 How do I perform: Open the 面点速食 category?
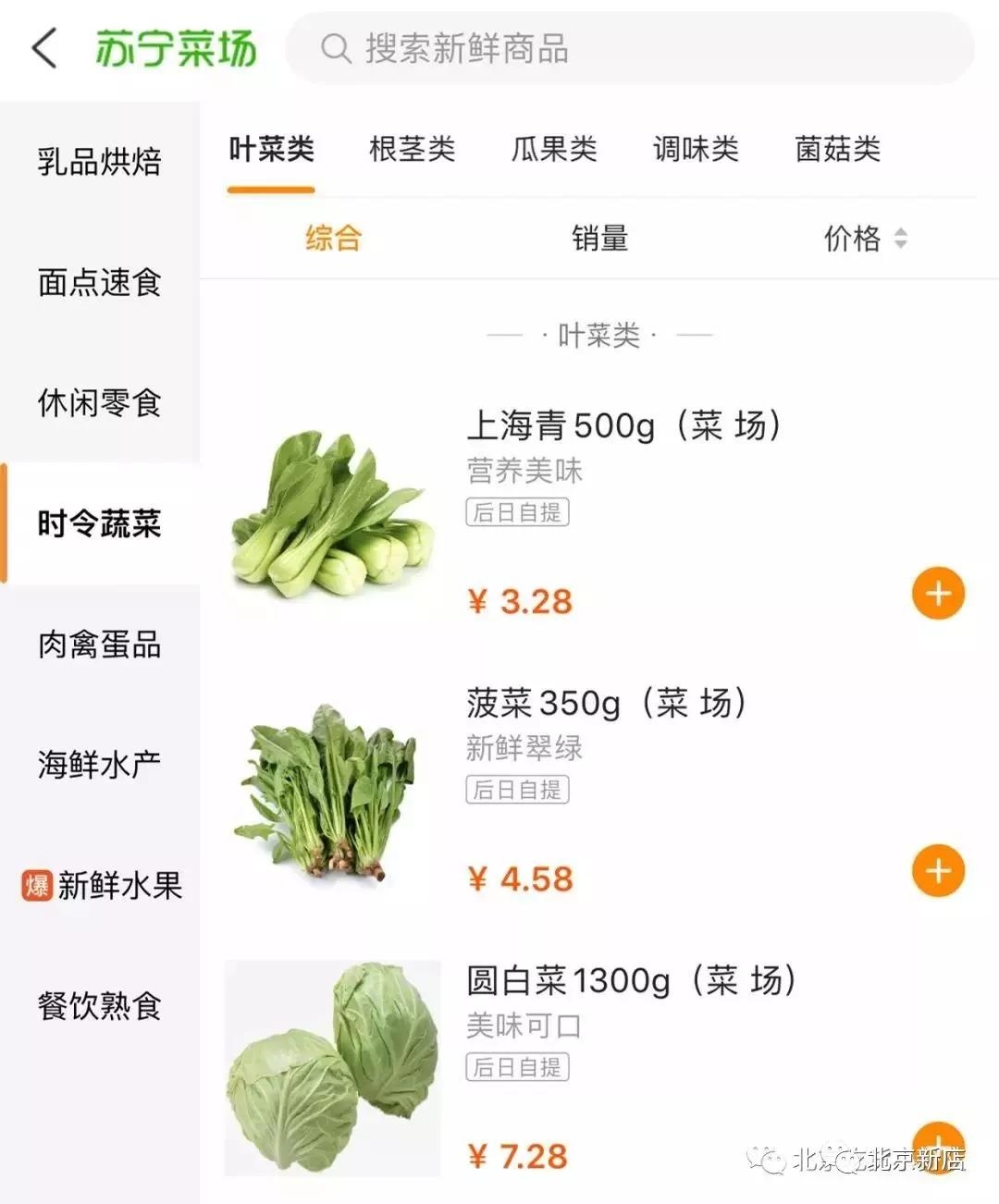pyautogui.click(x=99, y=282)
